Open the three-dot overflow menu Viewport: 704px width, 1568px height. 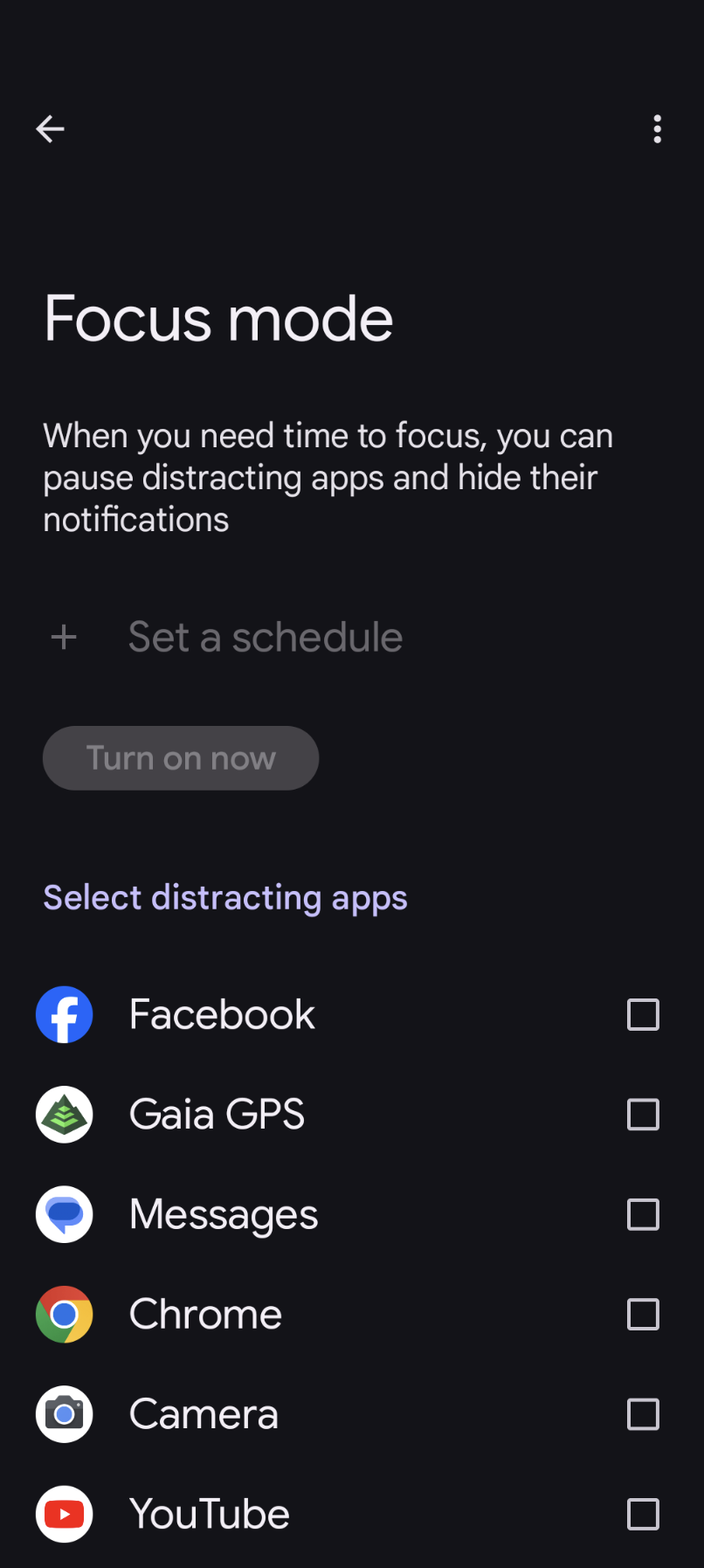657,129
